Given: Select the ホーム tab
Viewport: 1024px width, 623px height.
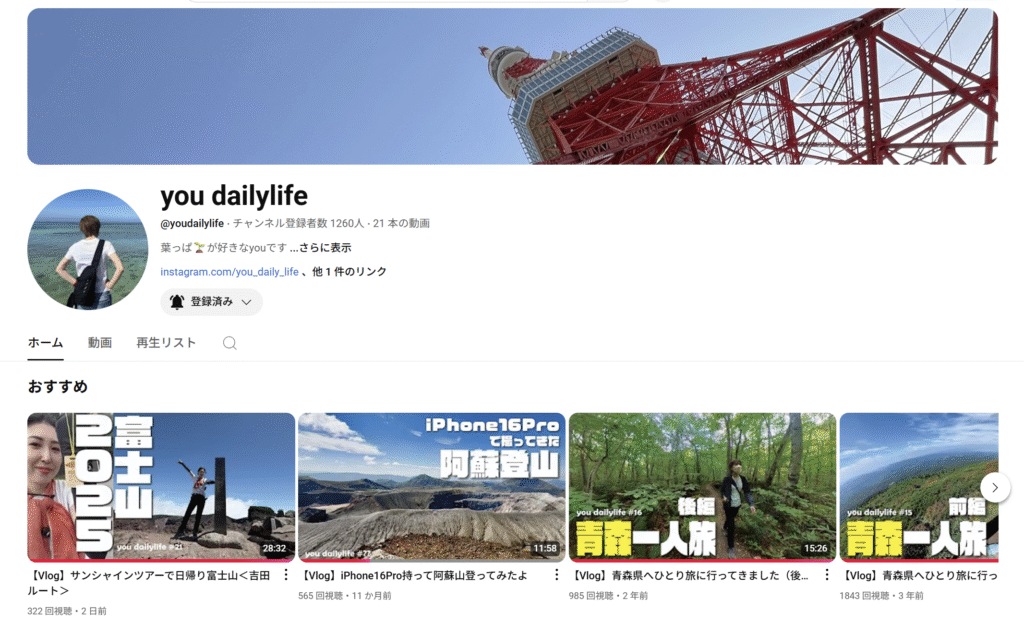Looking at the screenshot, I should tap(45, 343).
